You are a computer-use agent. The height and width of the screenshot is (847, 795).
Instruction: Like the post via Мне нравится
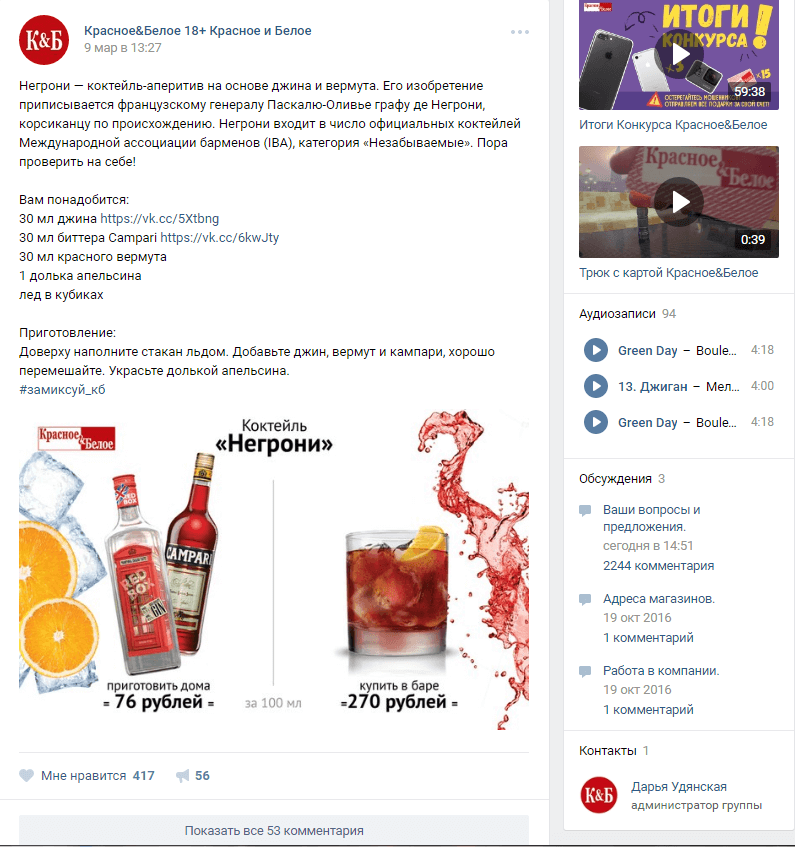pos(86,775)
